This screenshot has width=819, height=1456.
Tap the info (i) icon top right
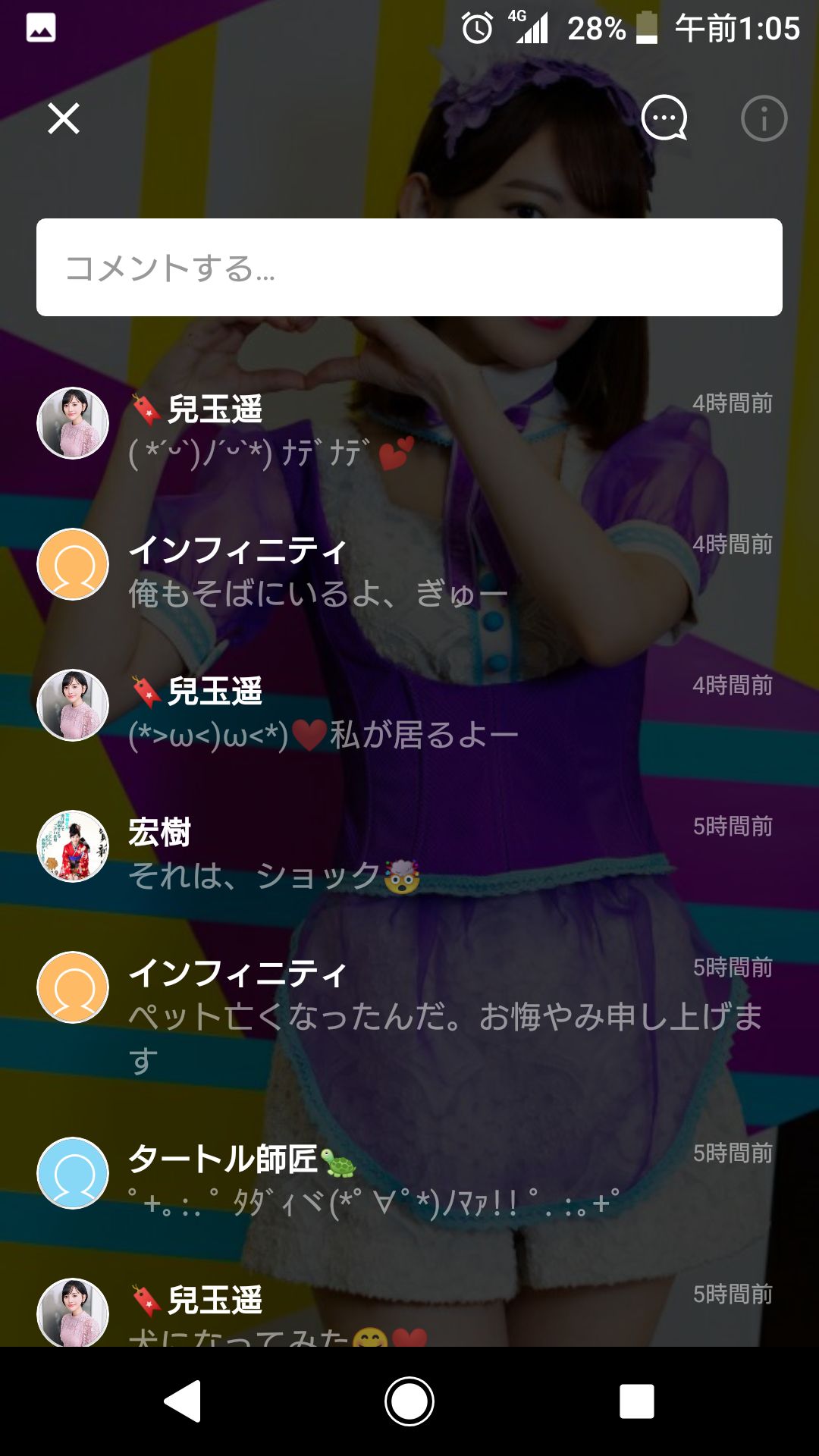point(766,118)
